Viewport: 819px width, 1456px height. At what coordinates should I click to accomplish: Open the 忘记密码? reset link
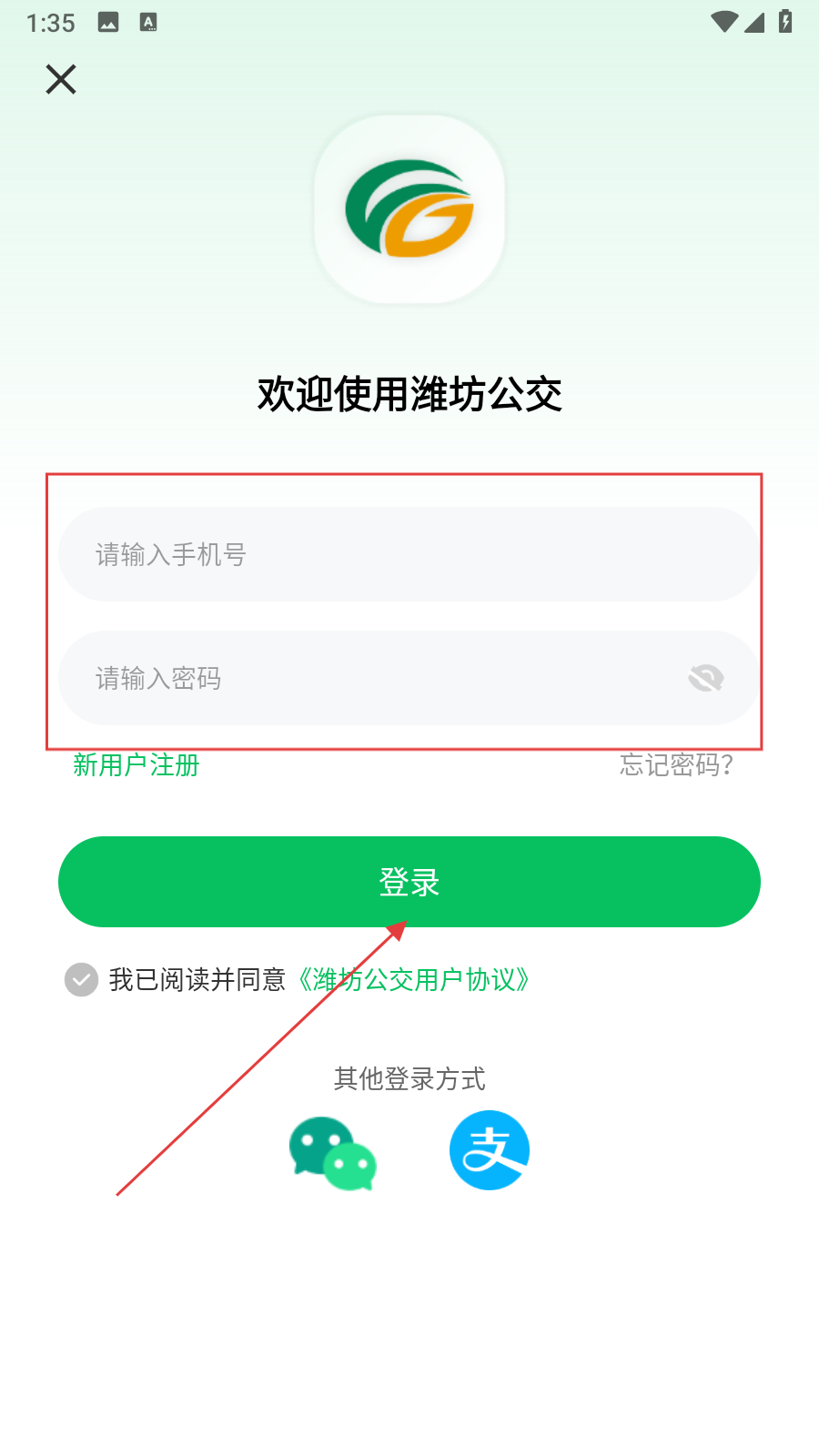click(677, 765)
